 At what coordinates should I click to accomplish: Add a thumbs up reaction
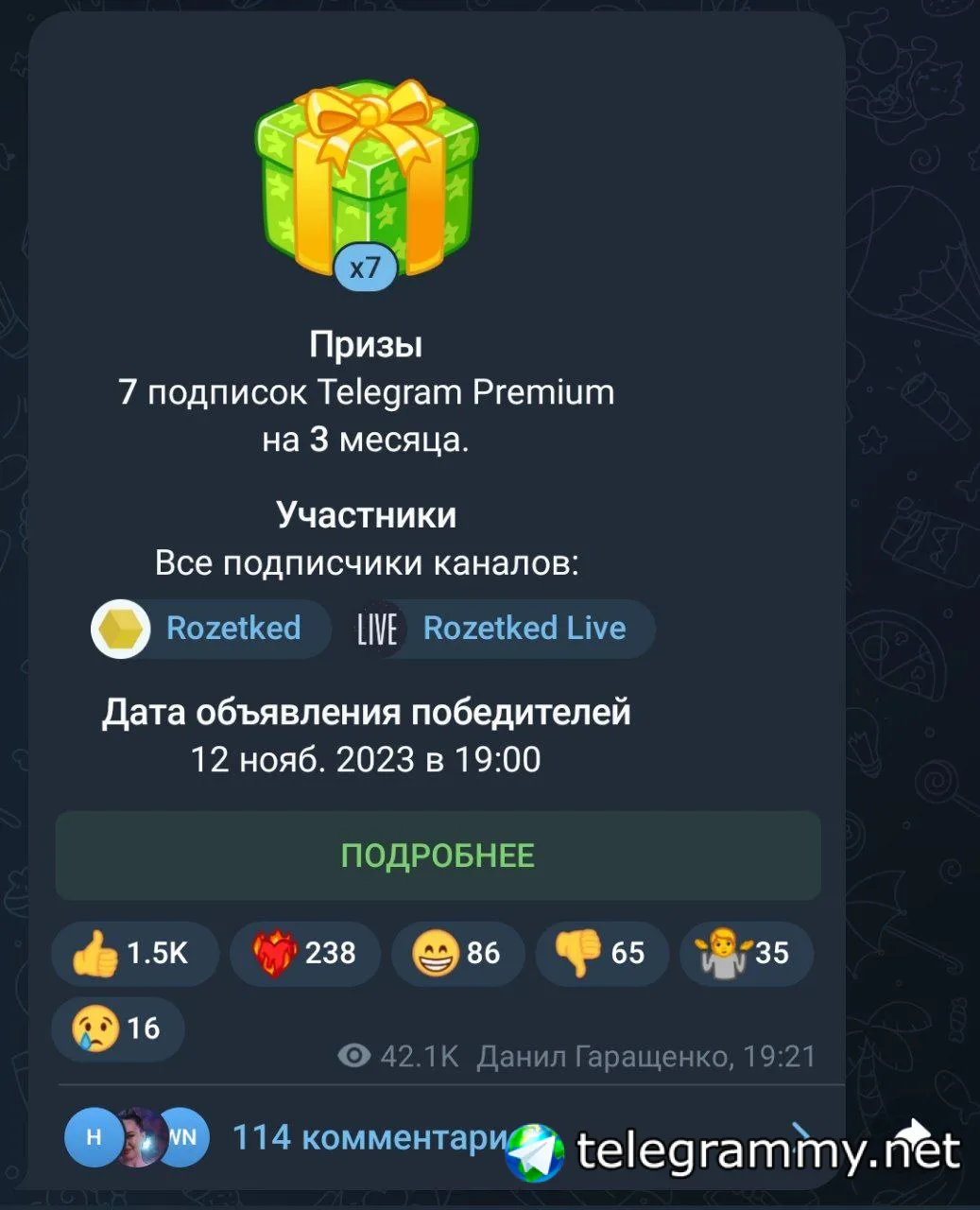coord(134,953)
